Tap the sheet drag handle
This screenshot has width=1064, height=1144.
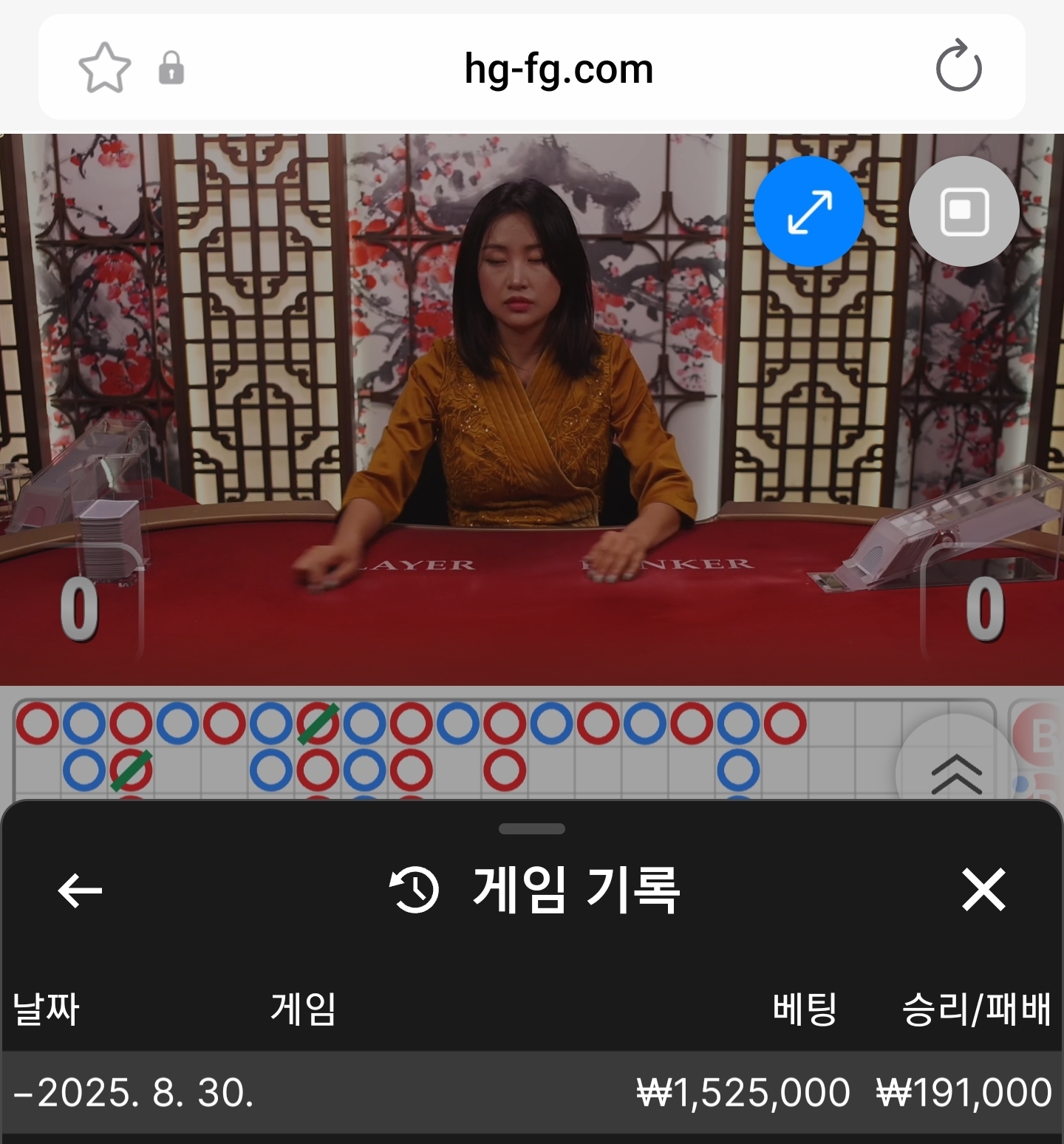click(532, 828)
